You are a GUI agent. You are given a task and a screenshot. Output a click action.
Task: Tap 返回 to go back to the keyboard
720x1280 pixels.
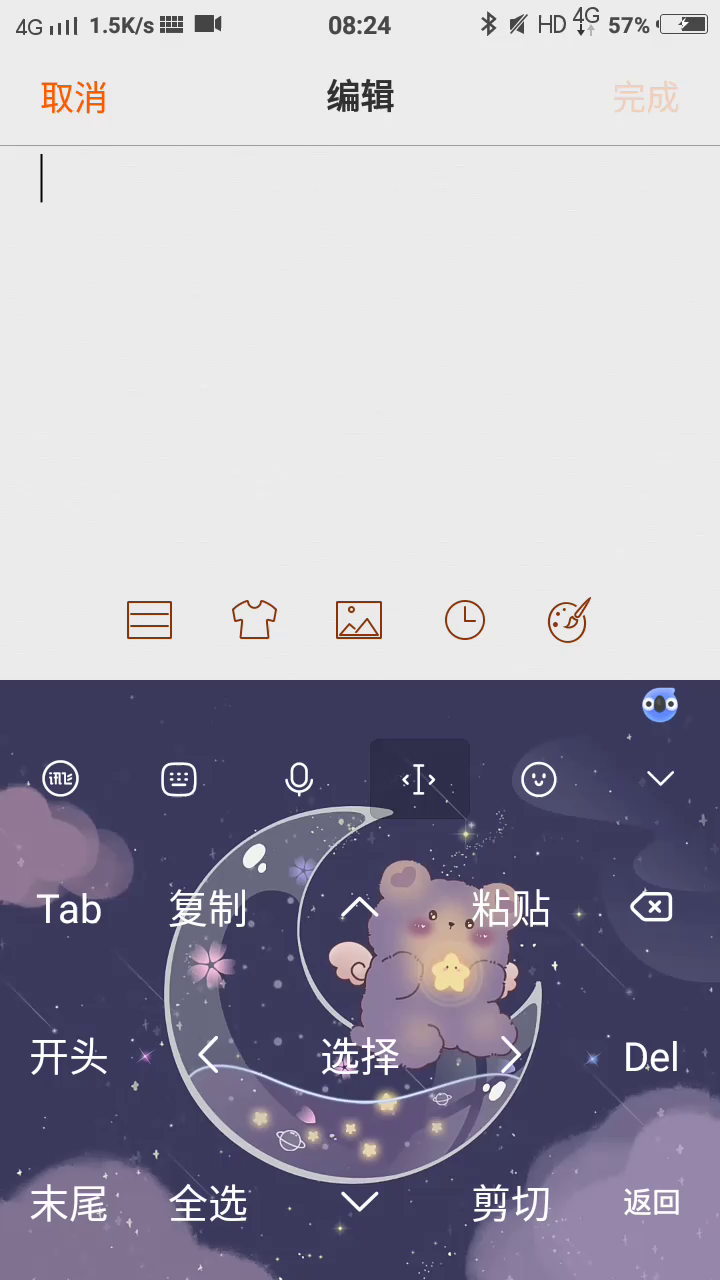tap(651, 1203)
